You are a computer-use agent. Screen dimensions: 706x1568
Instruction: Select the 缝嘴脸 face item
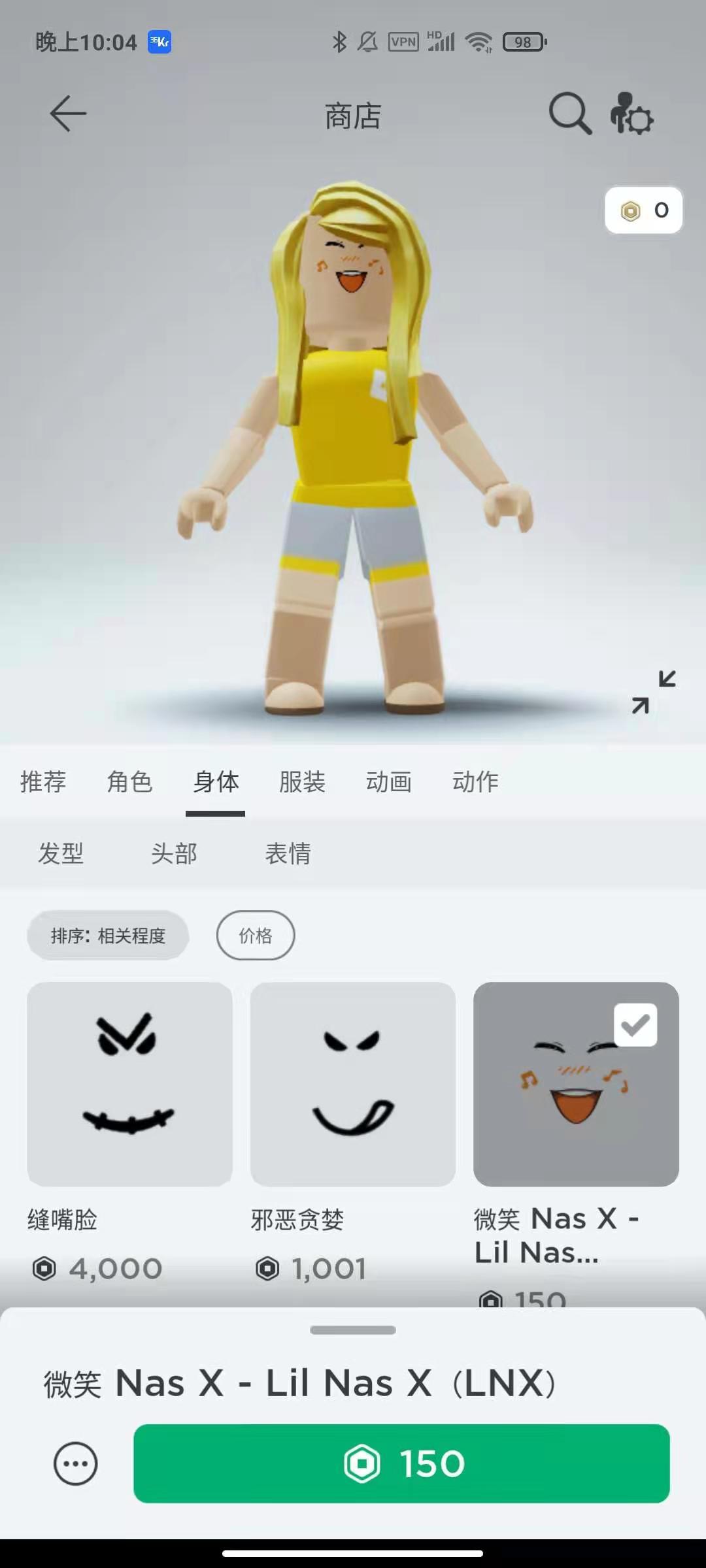(129, 1085)
